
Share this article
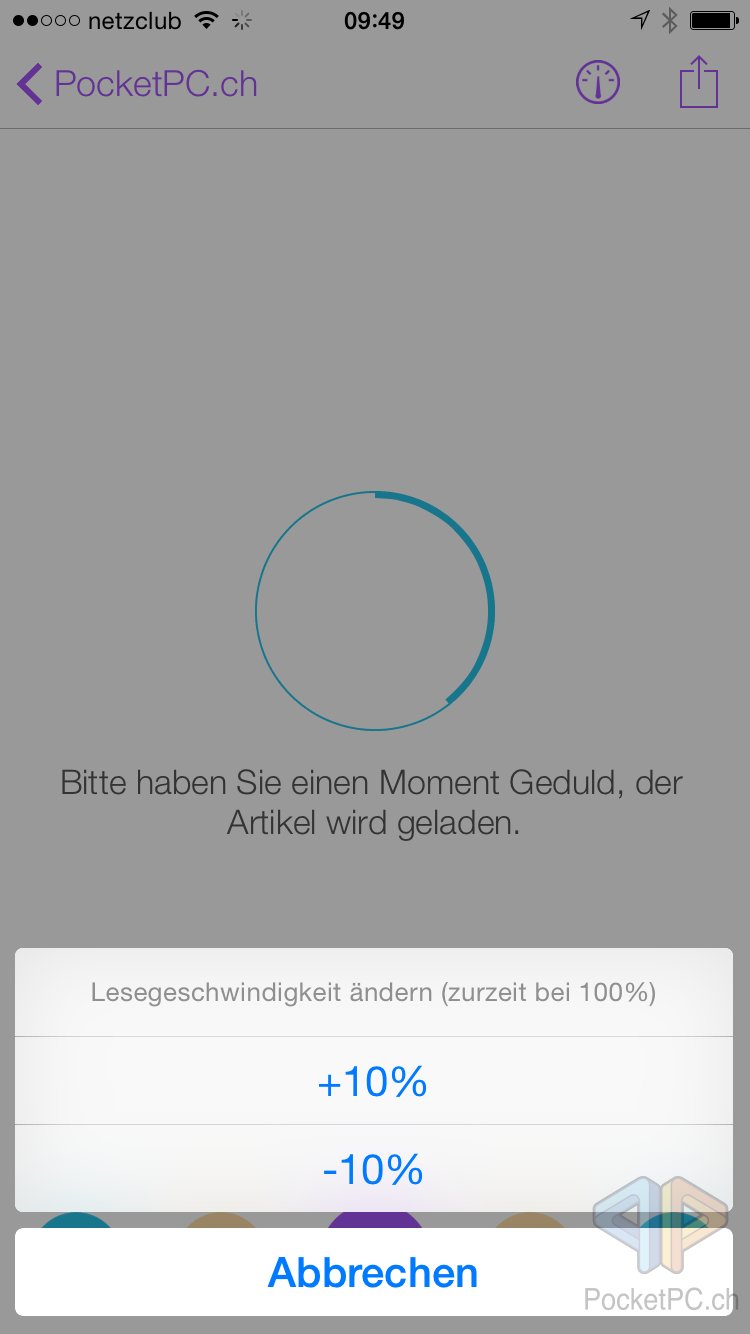click(699, 82)
